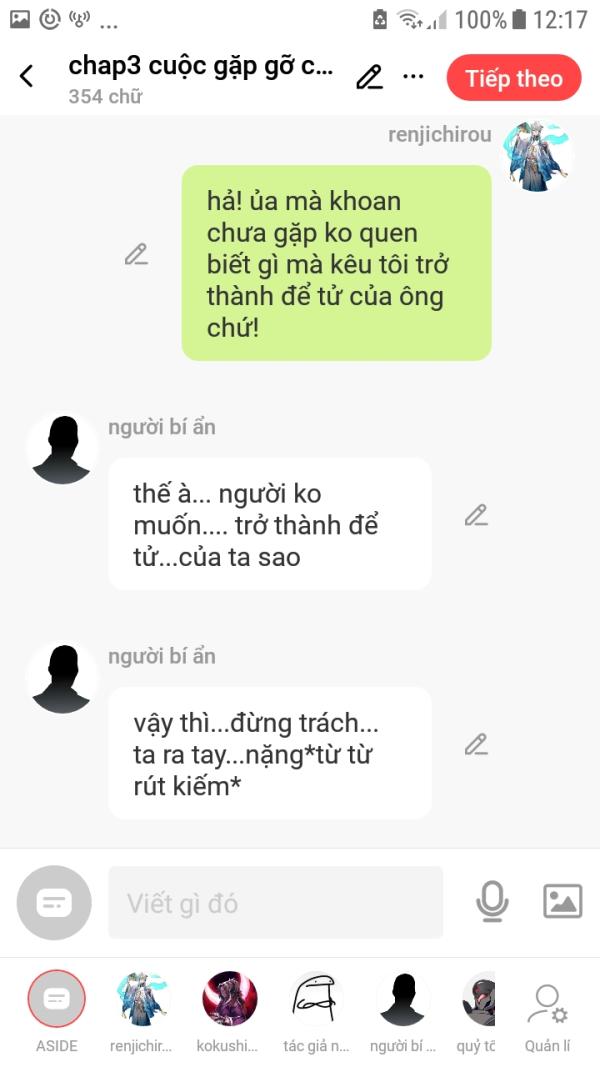Select the renjichirou character in the bottom bar

pyautogui.click(x=142, y=999)
